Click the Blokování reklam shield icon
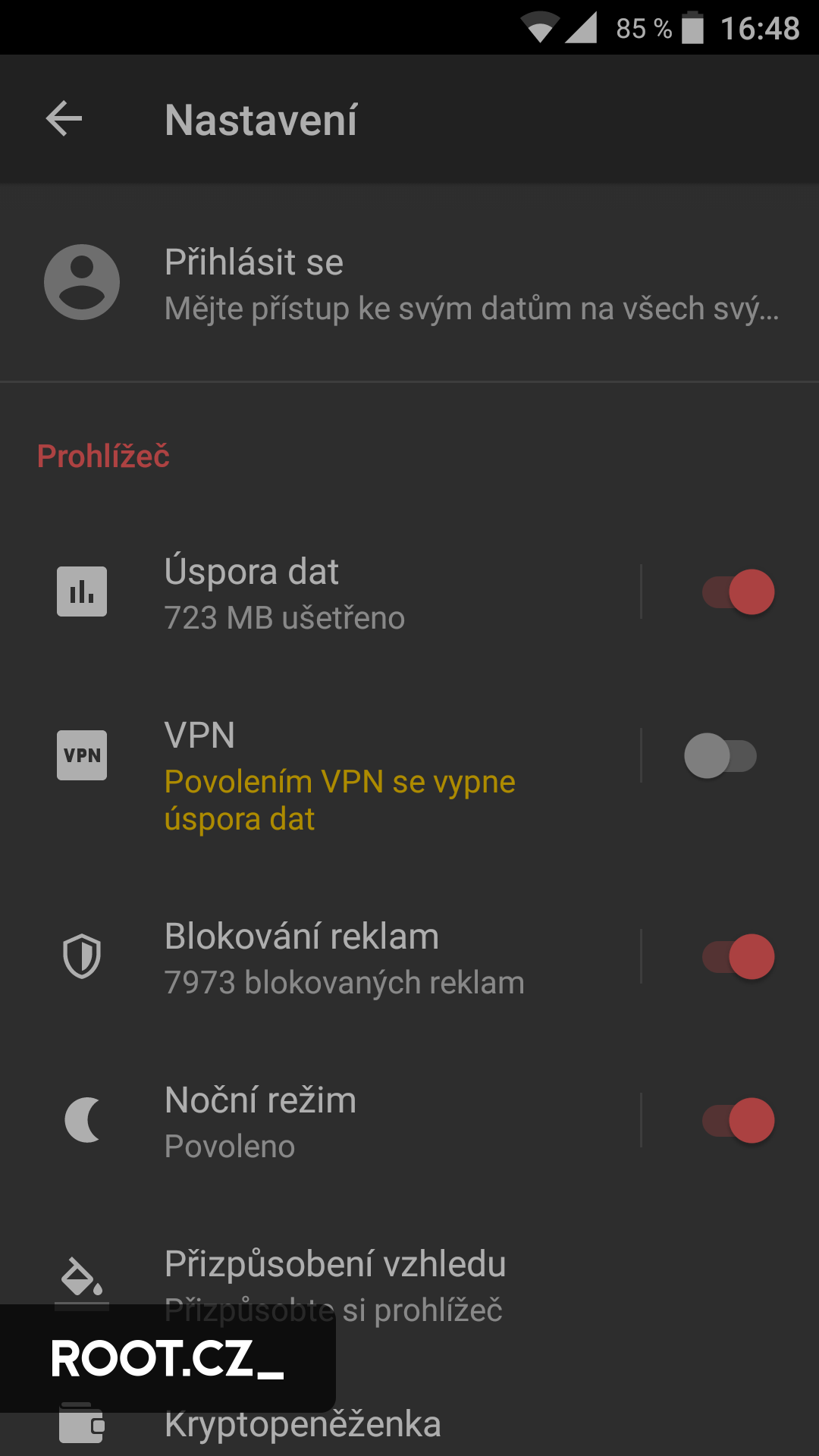The image size is (819, 1456). tap(81, 956)
